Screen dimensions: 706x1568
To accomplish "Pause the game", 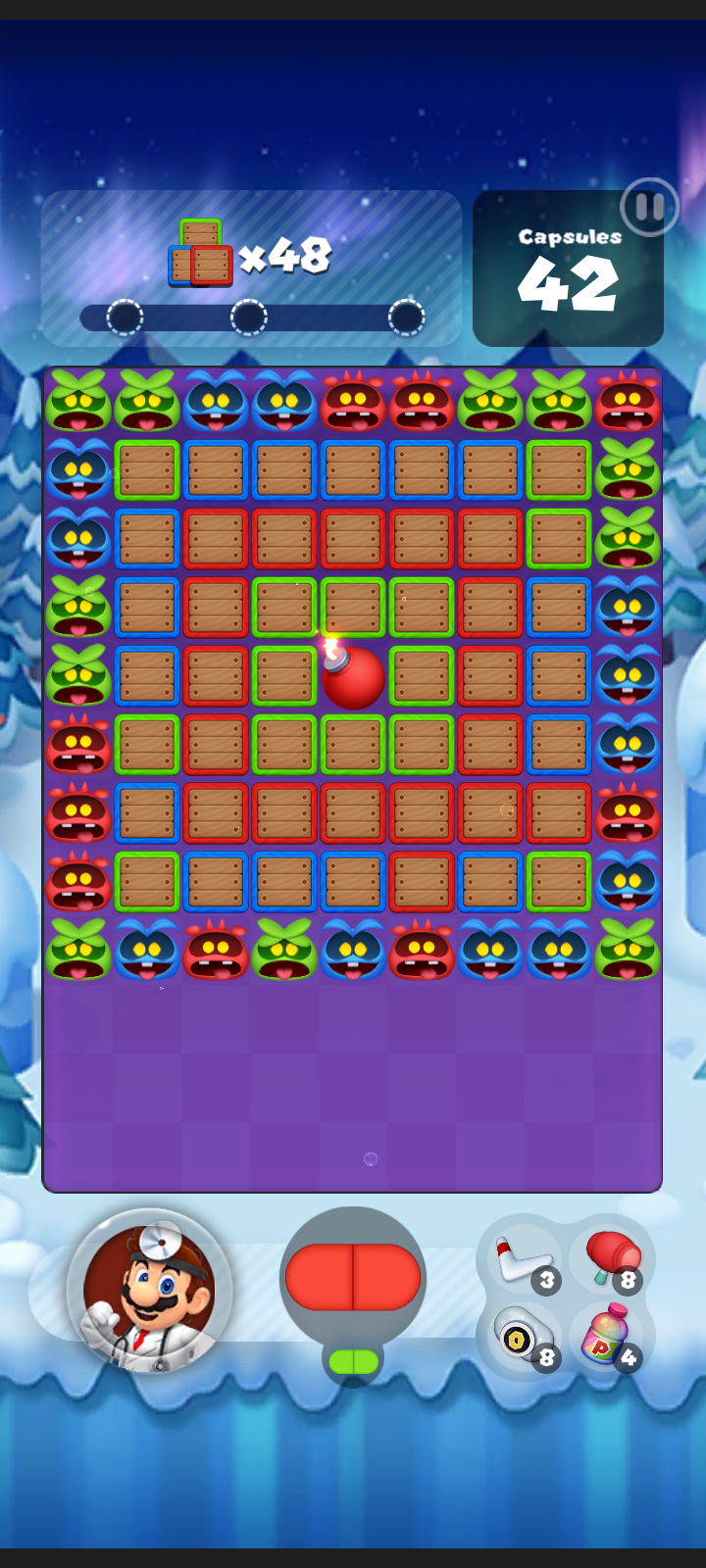I will point(649,207).
